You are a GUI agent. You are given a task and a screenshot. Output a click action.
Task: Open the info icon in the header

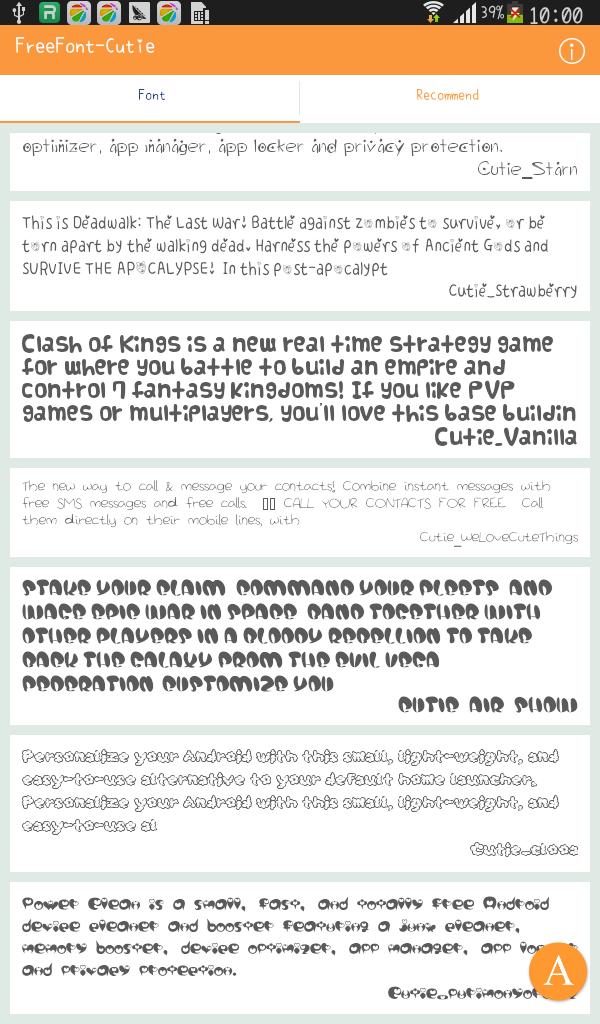[x=571, y=51]
